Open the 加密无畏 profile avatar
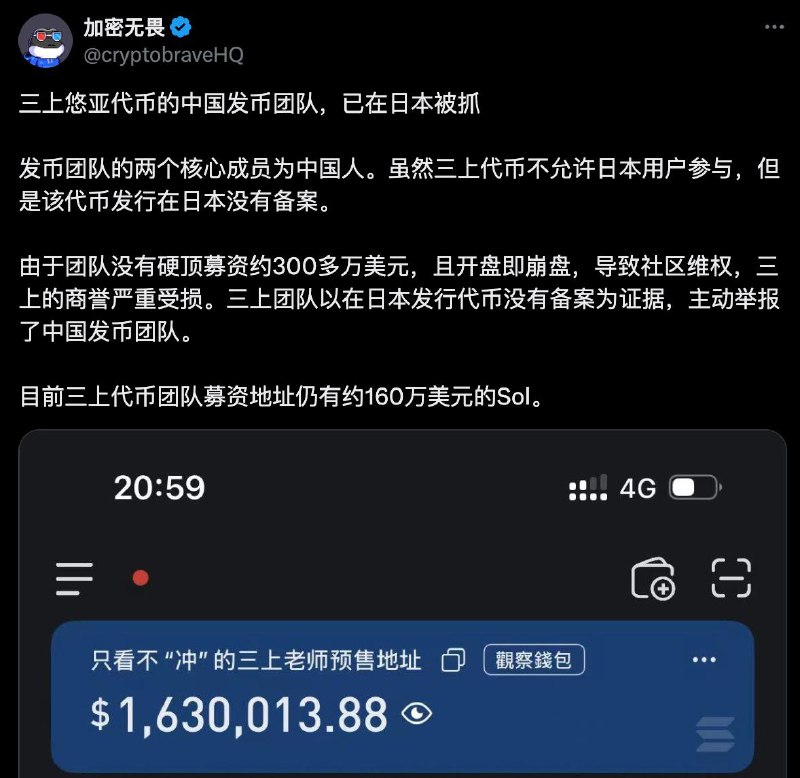This screenshot has width=800, height=778. (x=43, y=40)
